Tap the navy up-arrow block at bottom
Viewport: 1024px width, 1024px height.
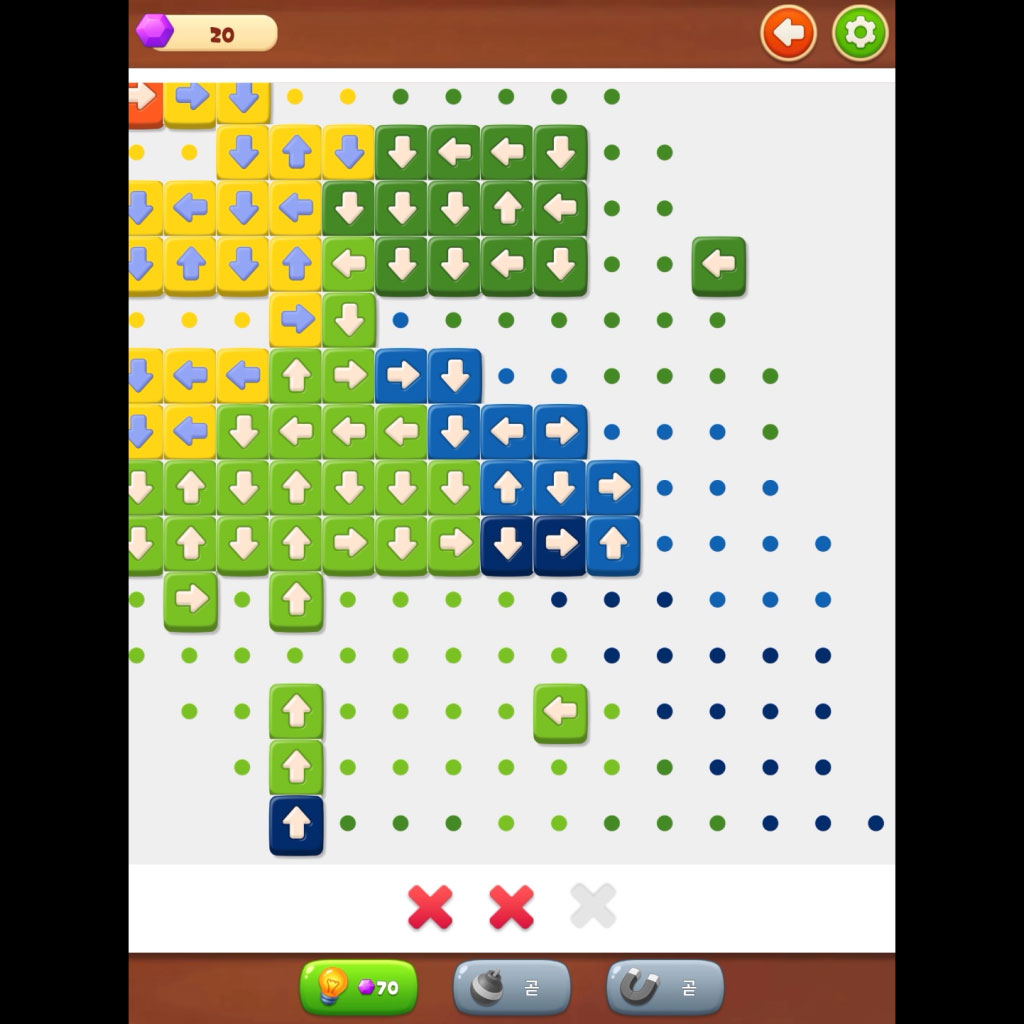tap(296, 824)
